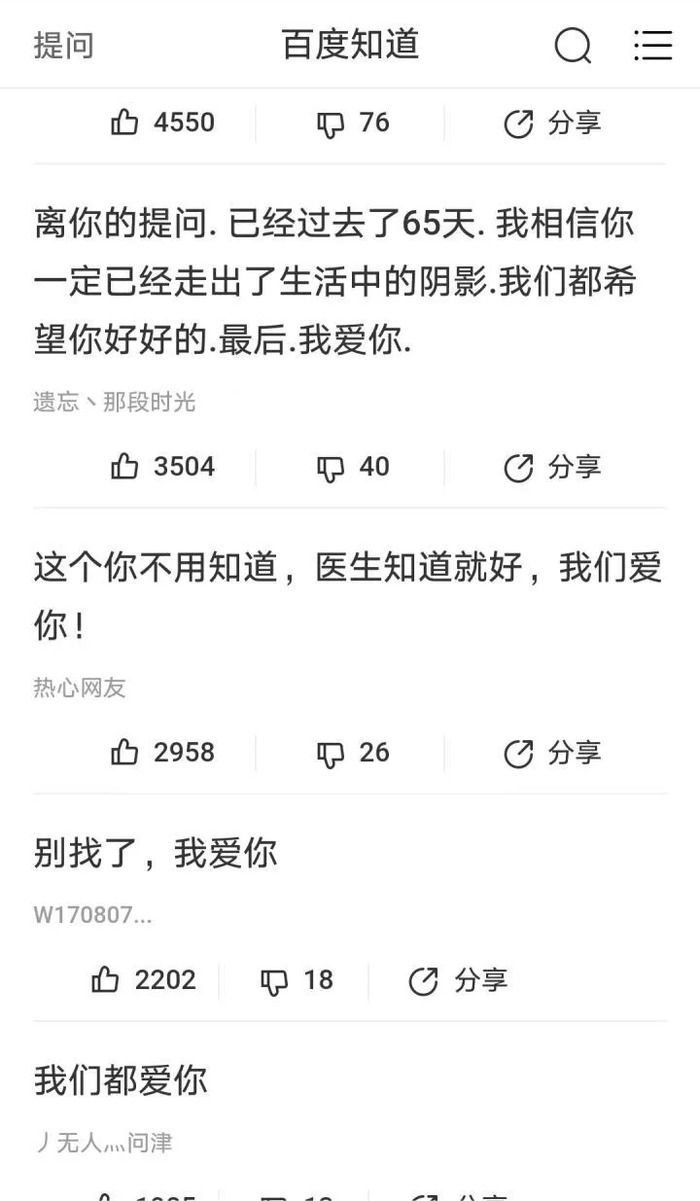Like the answer by W170807...
Image resolution: width=700 pixels, height=1201 pixels.
pos(143,980)
